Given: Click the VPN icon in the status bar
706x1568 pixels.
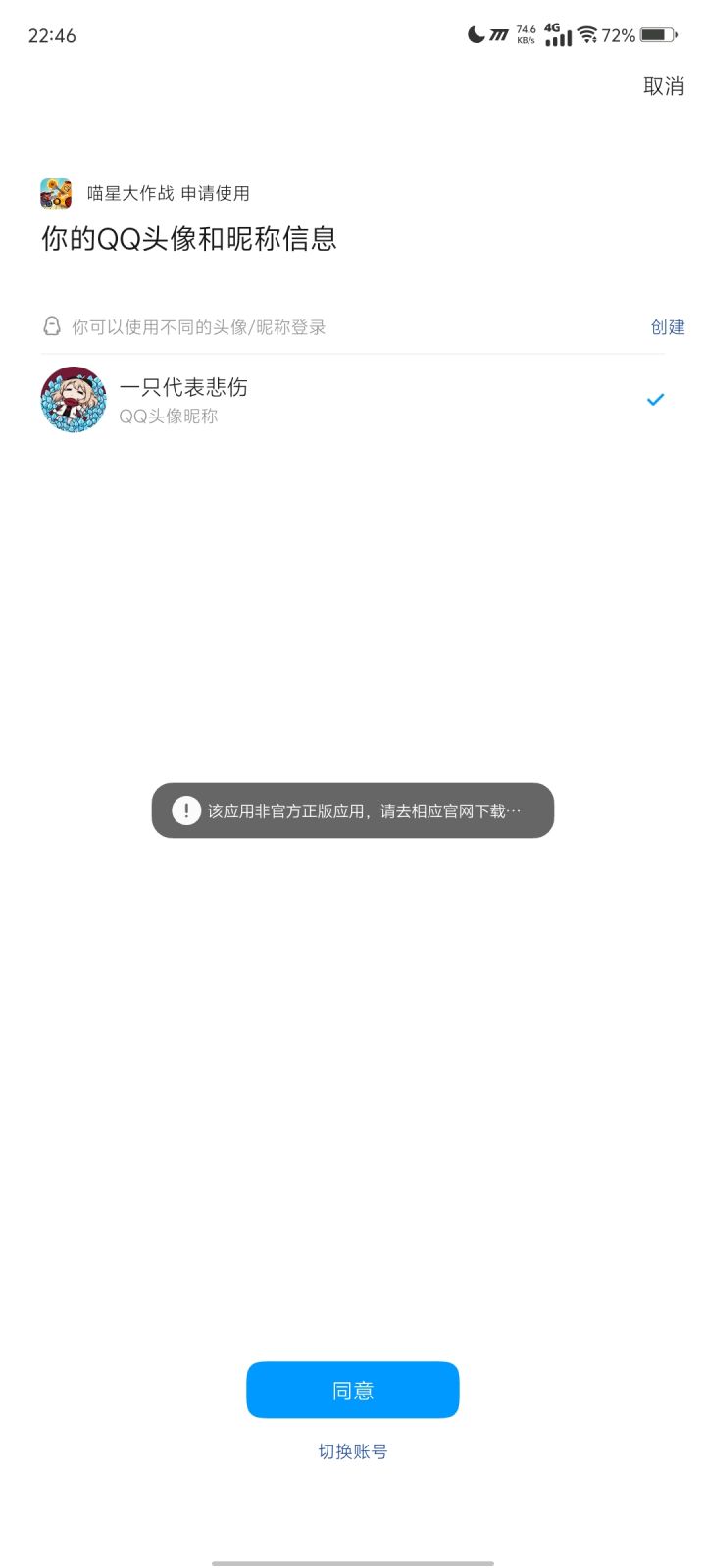Looking at the screenshot, I should click(x=498, y=34).
